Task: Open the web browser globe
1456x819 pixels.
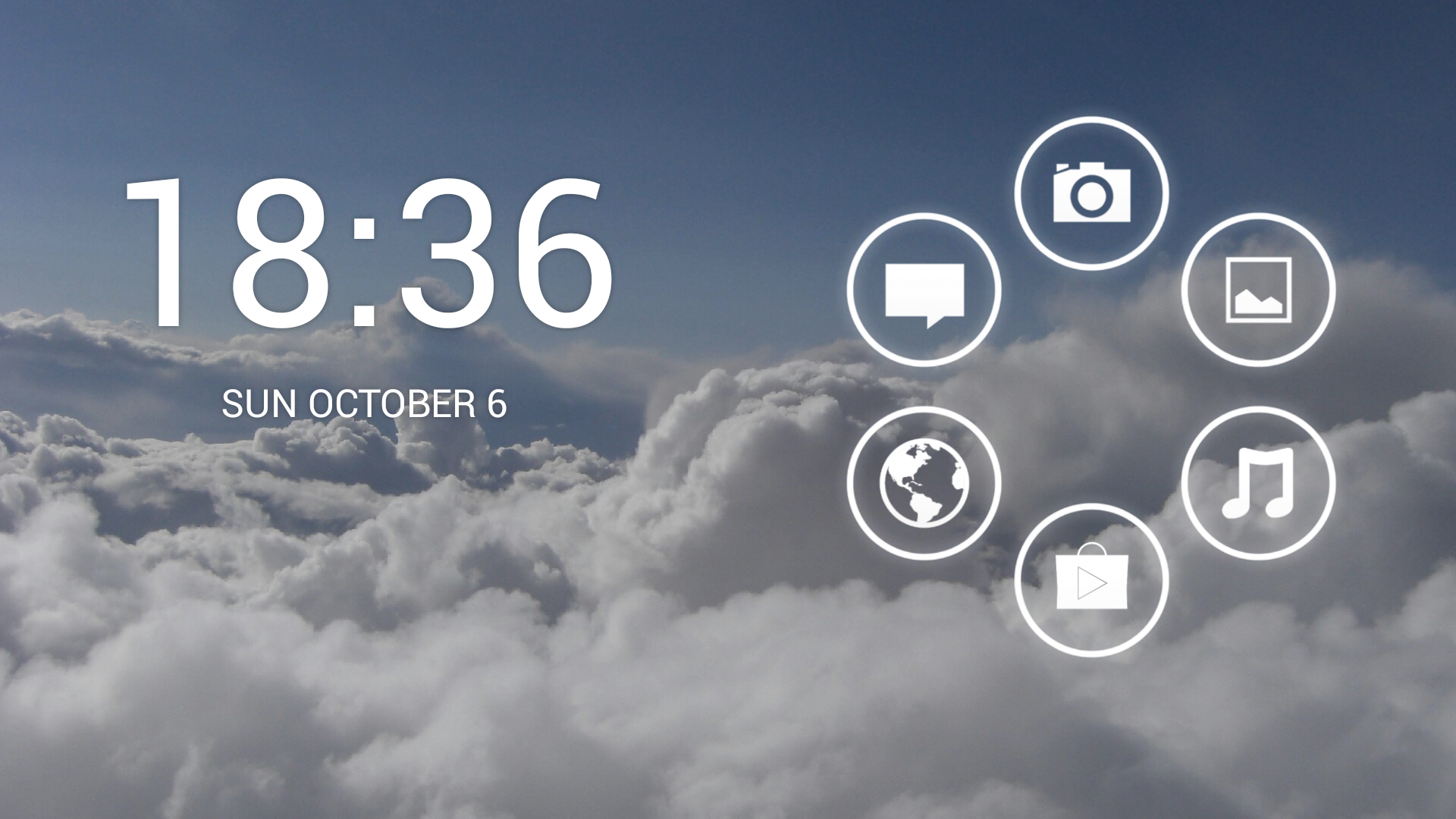Action: point(924,482)
